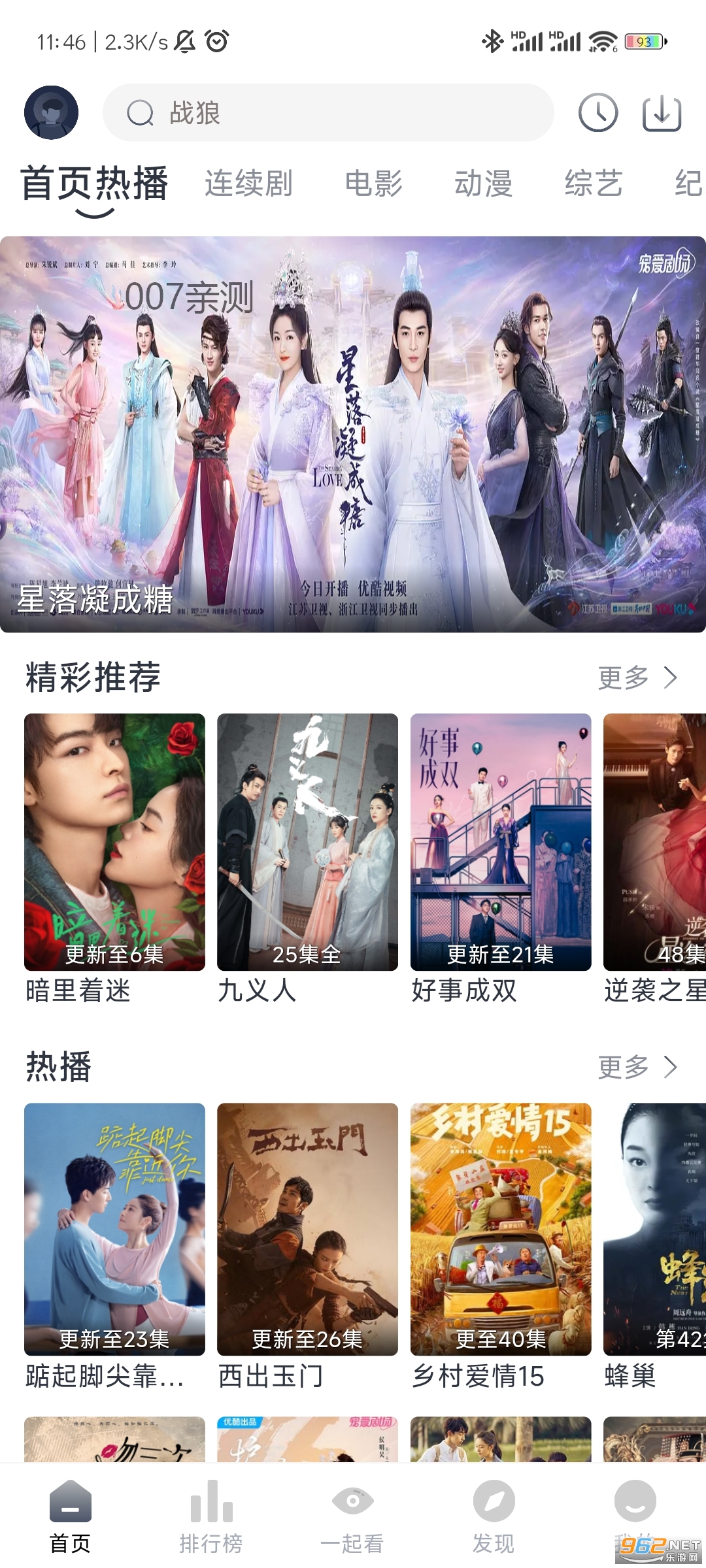Image resolution: width=706 pixels, height=1568 pixels.
Task: Go to the 排行榜 tab
Action: tap(211, 1517)
